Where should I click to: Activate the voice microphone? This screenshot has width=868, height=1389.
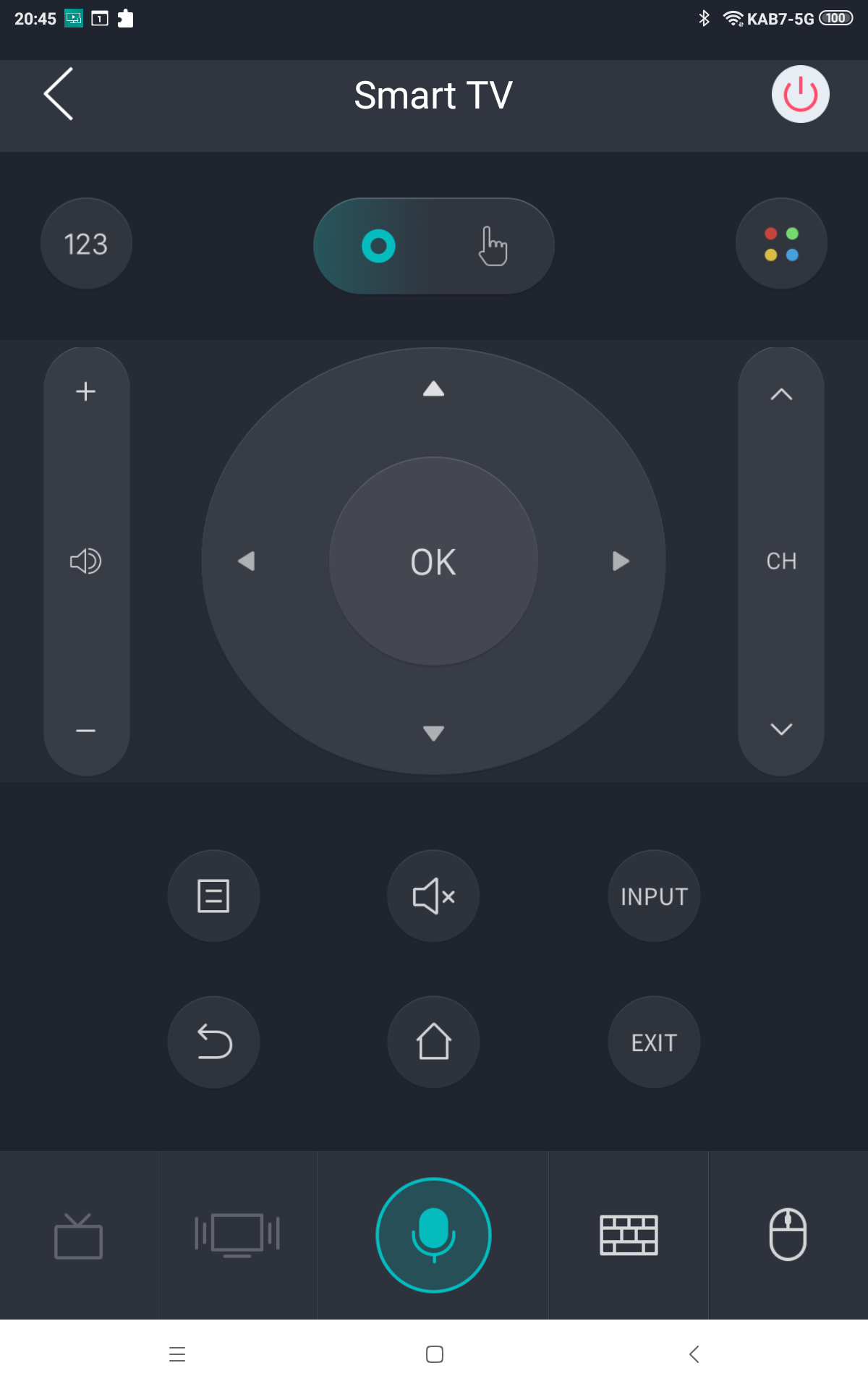[x=434, y=1235]
